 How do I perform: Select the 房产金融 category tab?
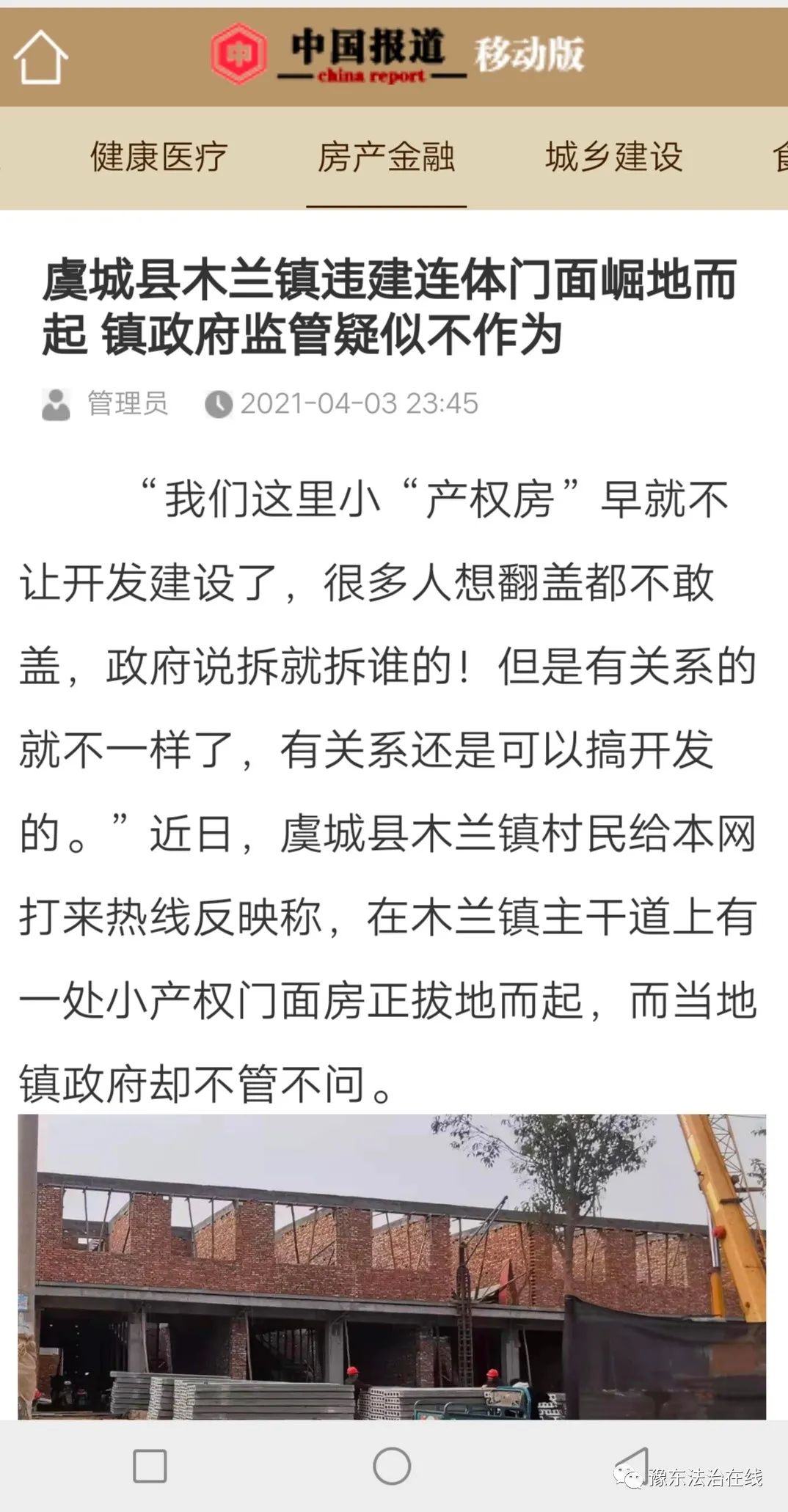[386, 157]
